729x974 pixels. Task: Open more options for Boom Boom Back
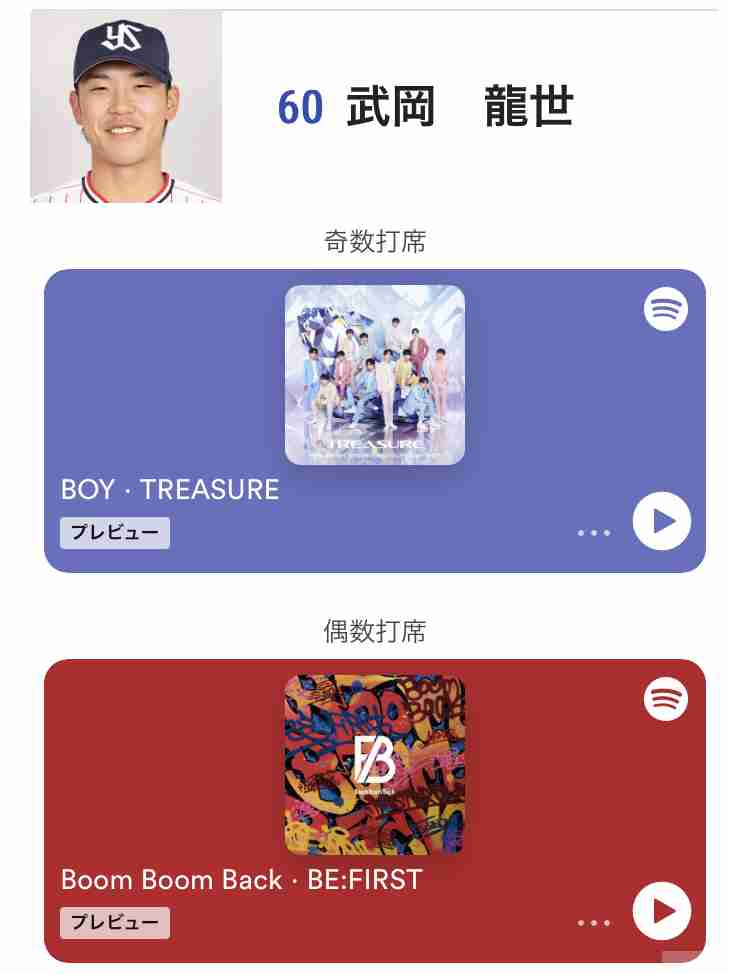[594, 923]
